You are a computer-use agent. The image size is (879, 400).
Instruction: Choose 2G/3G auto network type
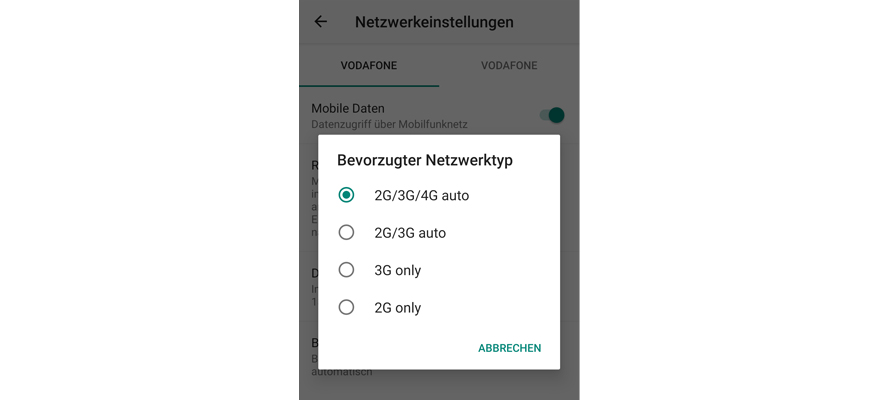tap(347, 233)
